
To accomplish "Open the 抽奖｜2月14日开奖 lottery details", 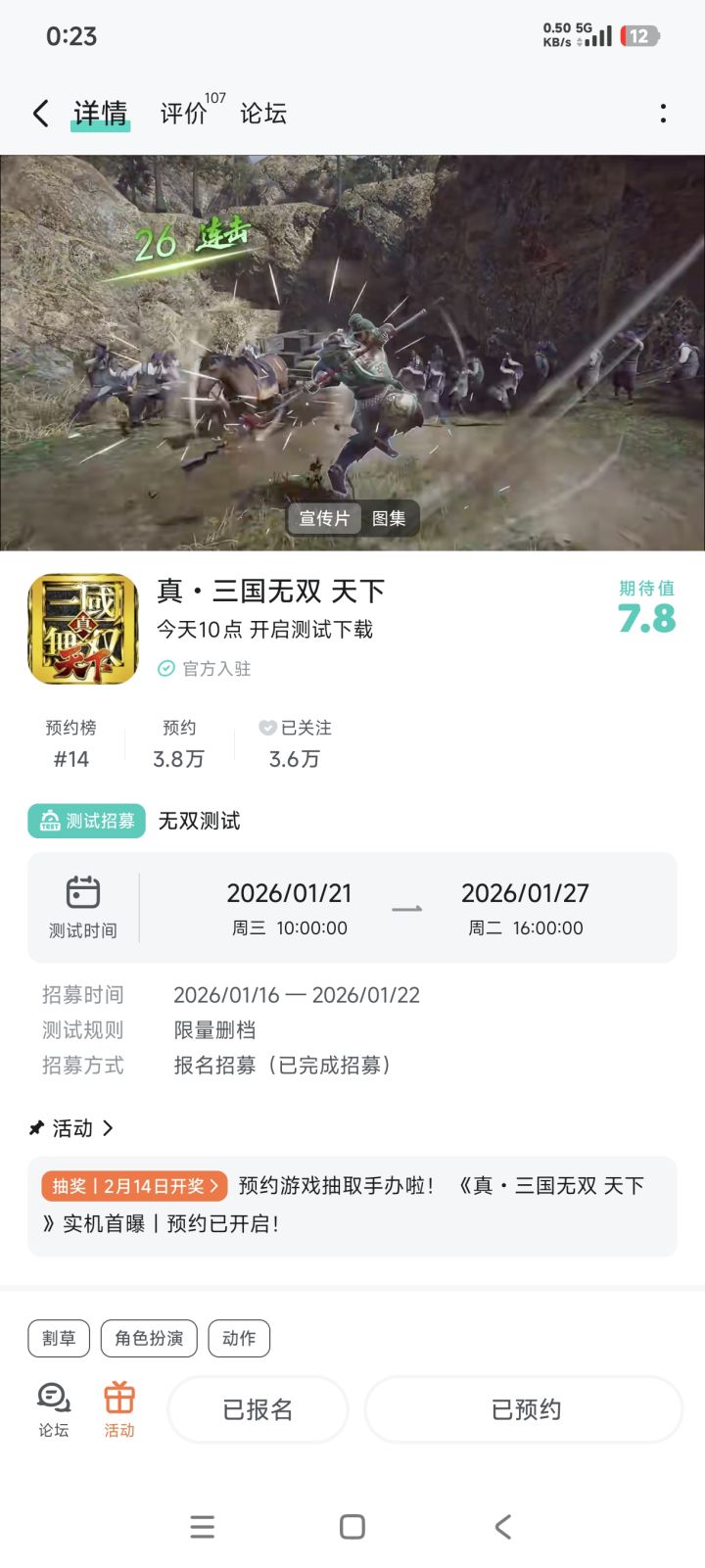I will (133, 1186).
